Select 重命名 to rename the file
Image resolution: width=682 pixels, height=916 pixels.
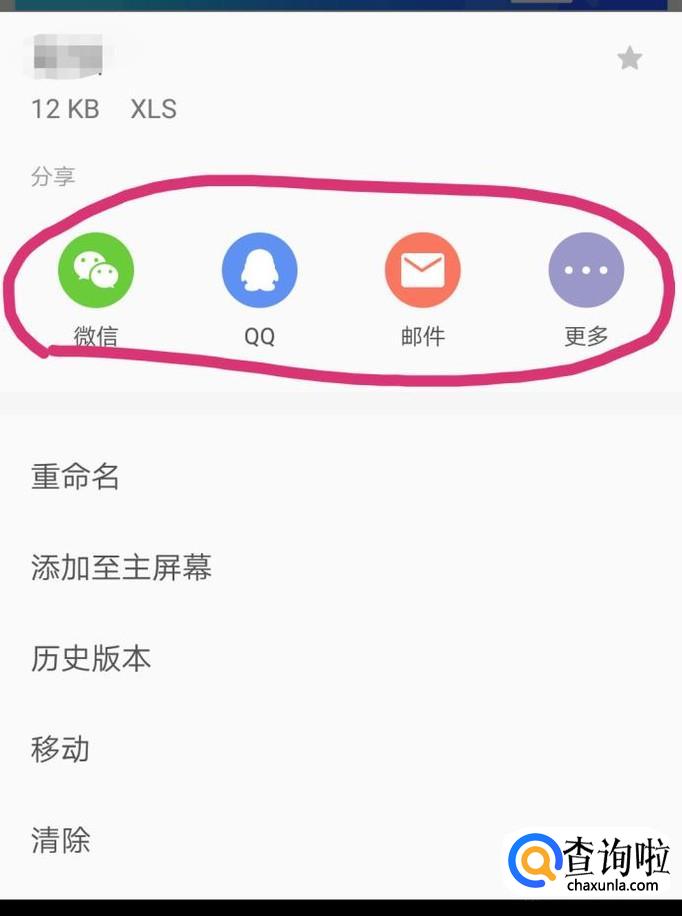coord(76,477)
